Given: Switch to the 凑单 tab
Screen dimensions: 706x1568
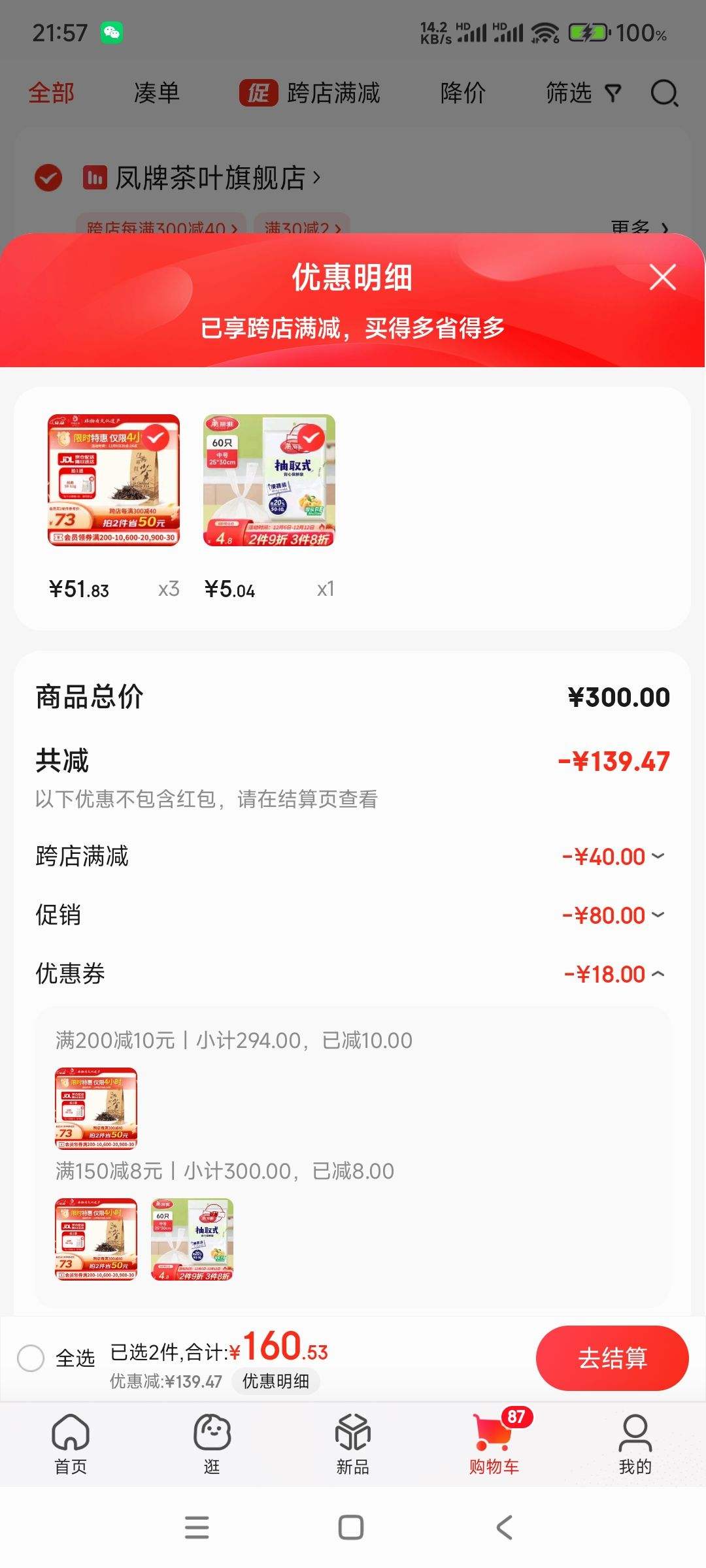Looking at the screenshot, I should [156, 93].
